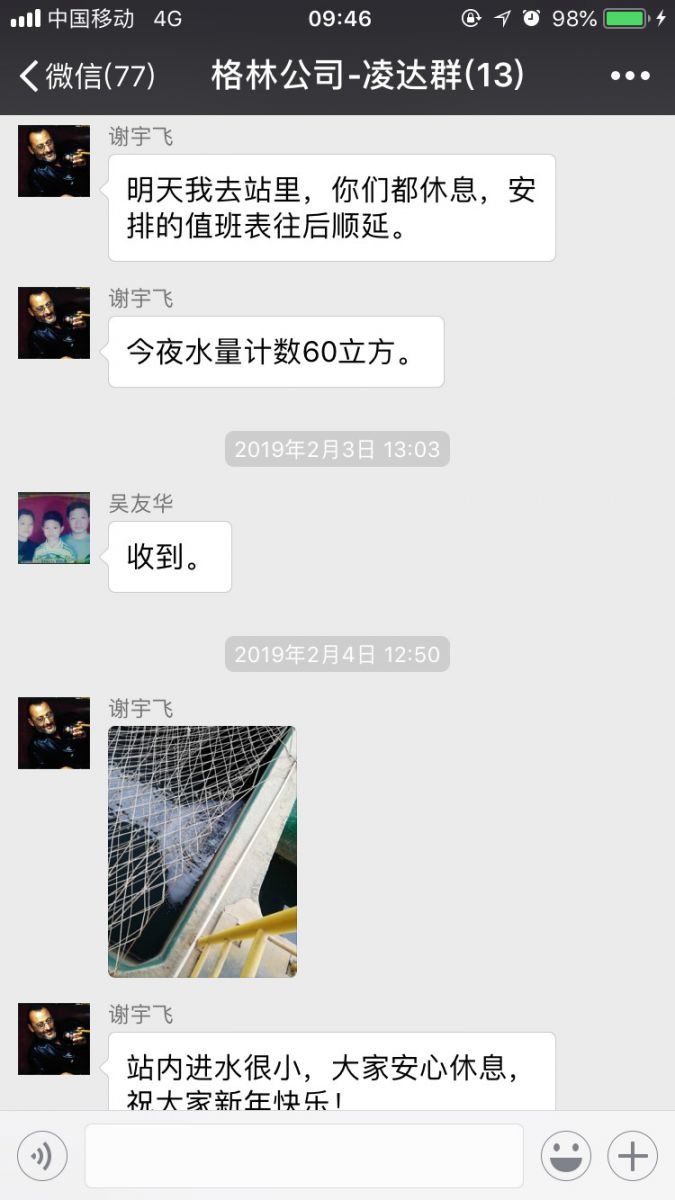Image resolution: width=675 pixels, height=1200 pixels.
Task: Focus the message text field
Action: pos(304,1156)
